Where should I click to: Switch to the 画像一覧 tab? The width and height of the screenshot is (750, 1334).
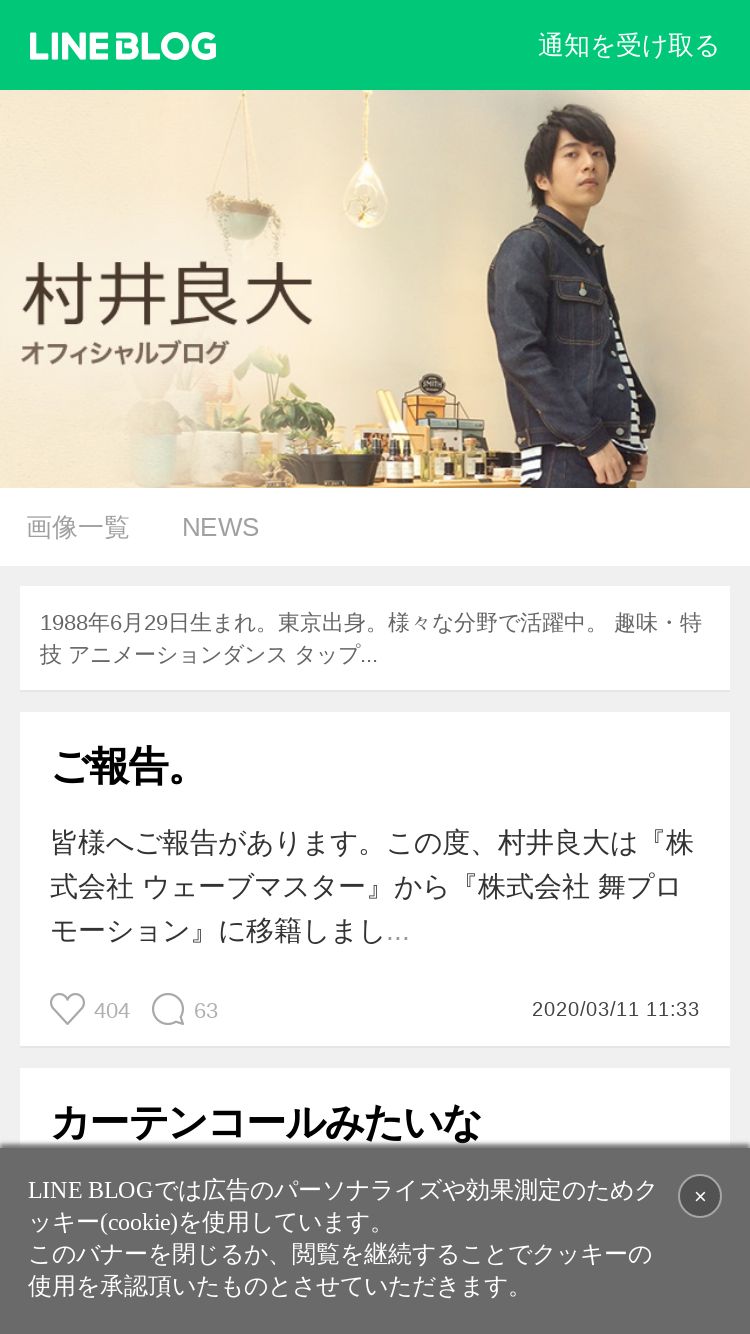pyautogui.click(x=78, y=527)
